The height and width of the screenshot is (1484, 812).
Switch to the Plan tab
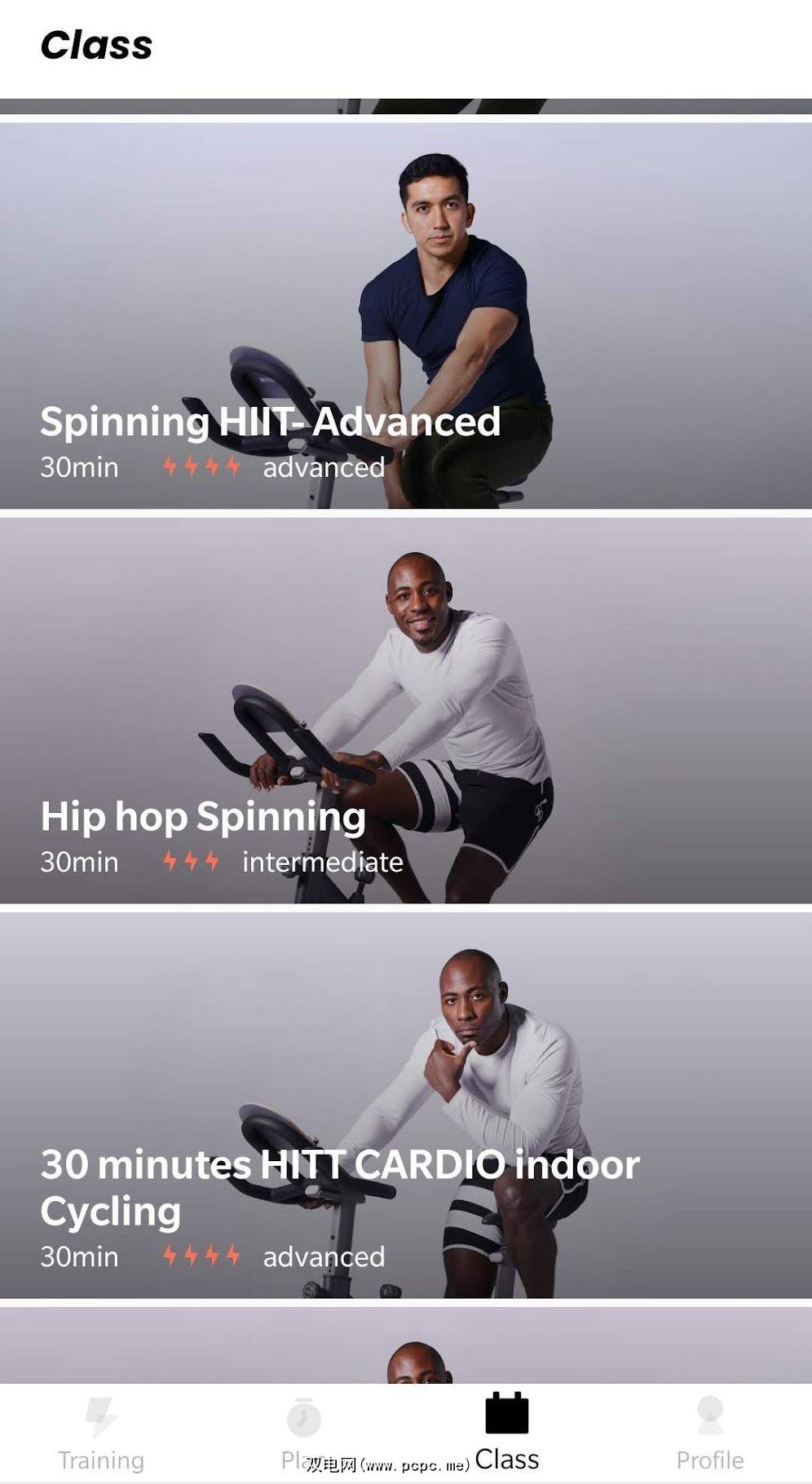303,1433
